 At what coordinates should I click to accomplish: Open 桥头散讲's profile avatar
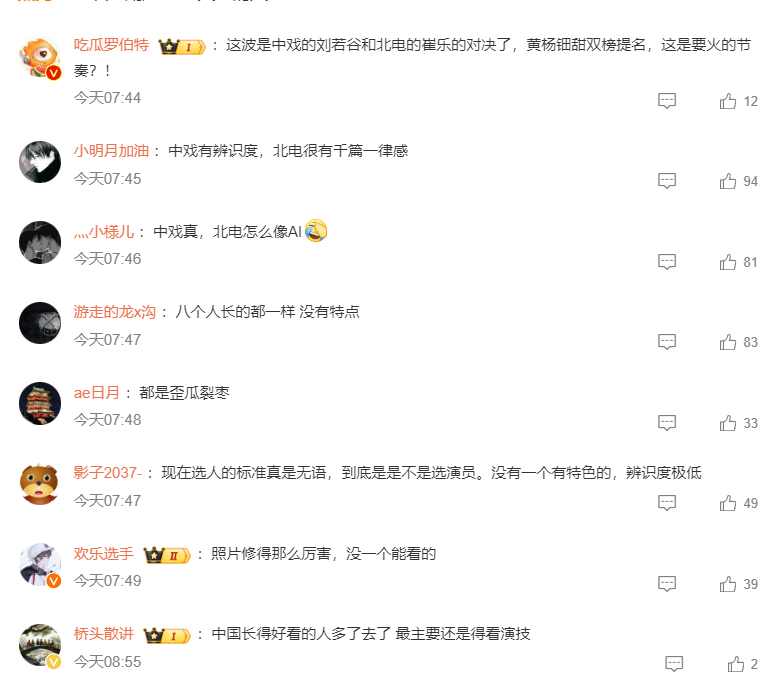tap(40, 645)
